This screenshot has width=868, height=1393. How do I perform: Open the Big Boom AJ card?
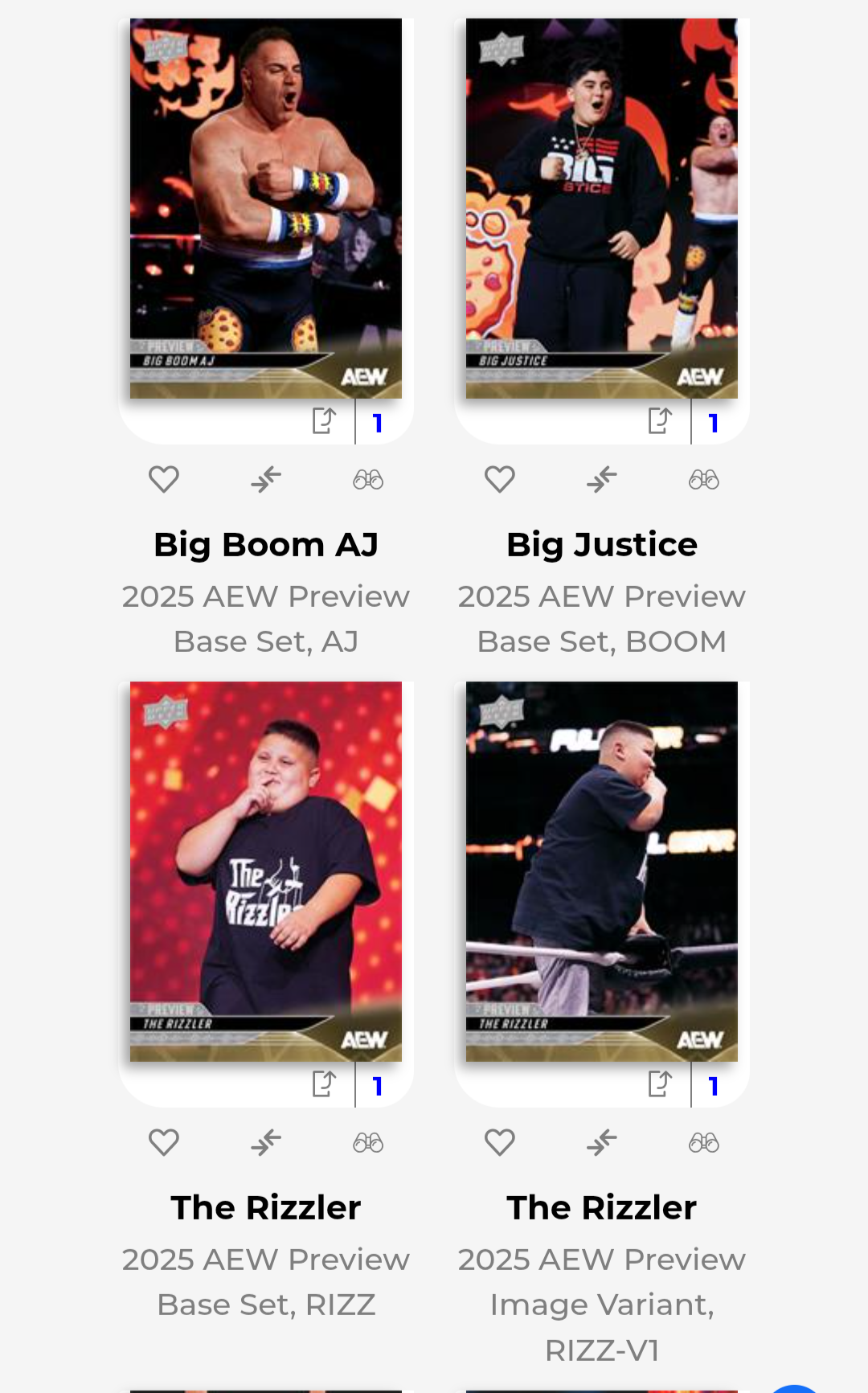[266, 208]
